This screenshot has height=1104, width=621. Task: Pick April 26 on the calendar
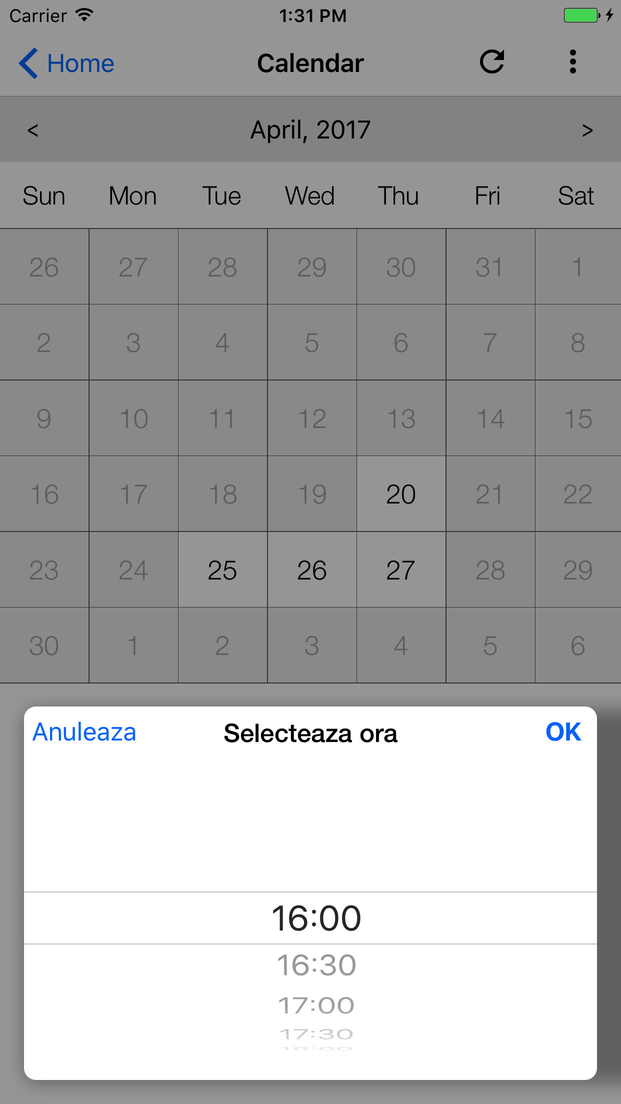coord(312,570)
